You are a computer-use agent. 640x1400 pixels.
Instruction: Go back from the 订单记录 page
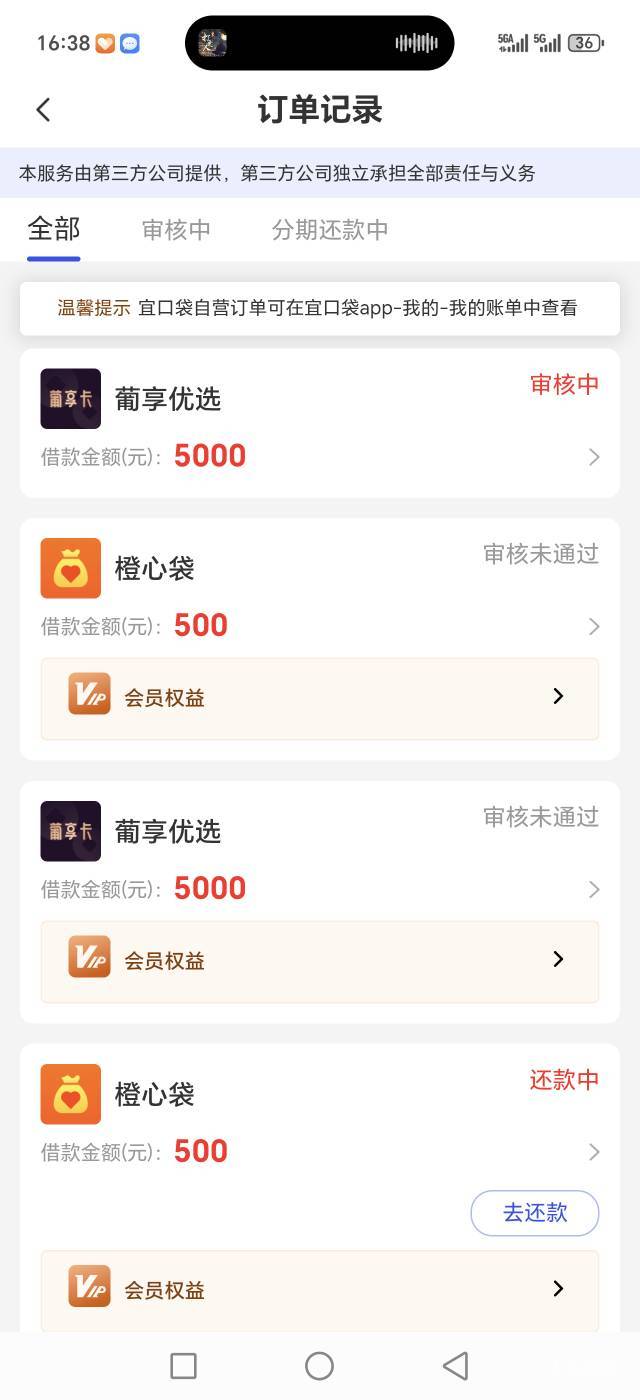[x=43, y=110]
